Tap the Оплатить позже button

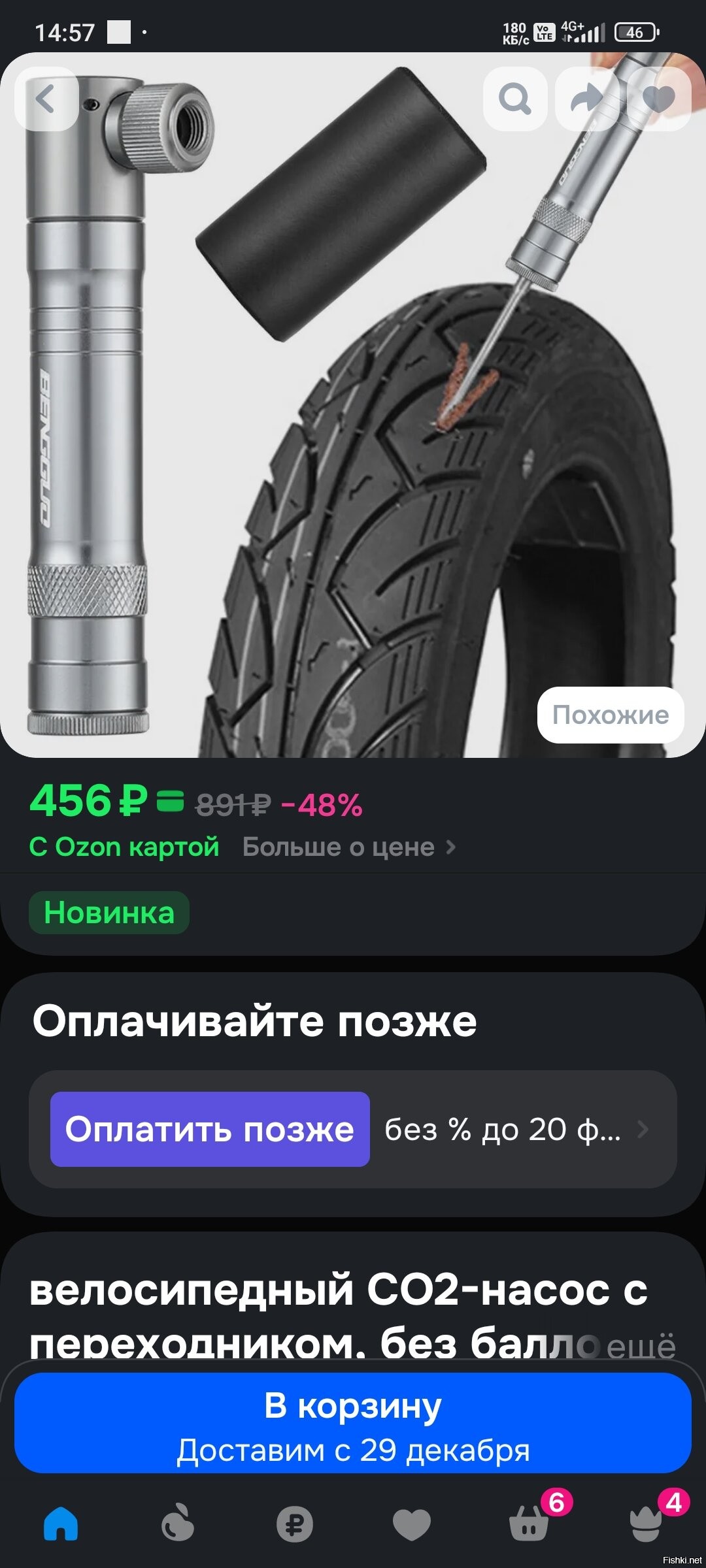[x=210, y=1129]
